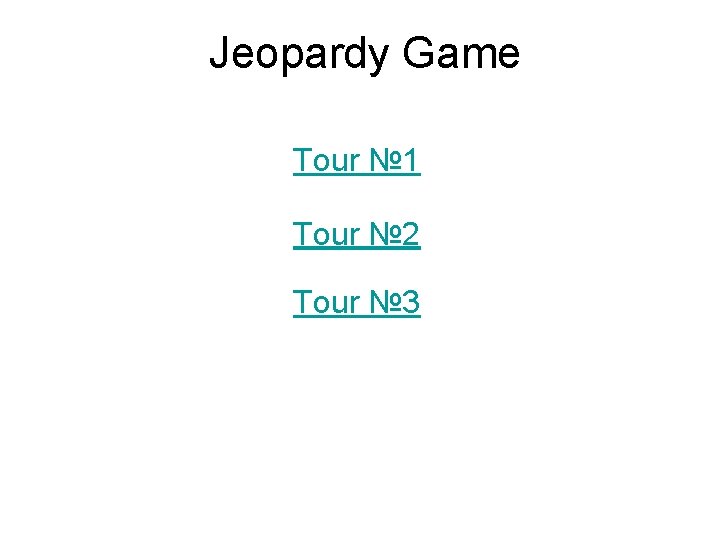Open the Tour №1 link
This screenshot has width=720, height=540.
point(357,160)
